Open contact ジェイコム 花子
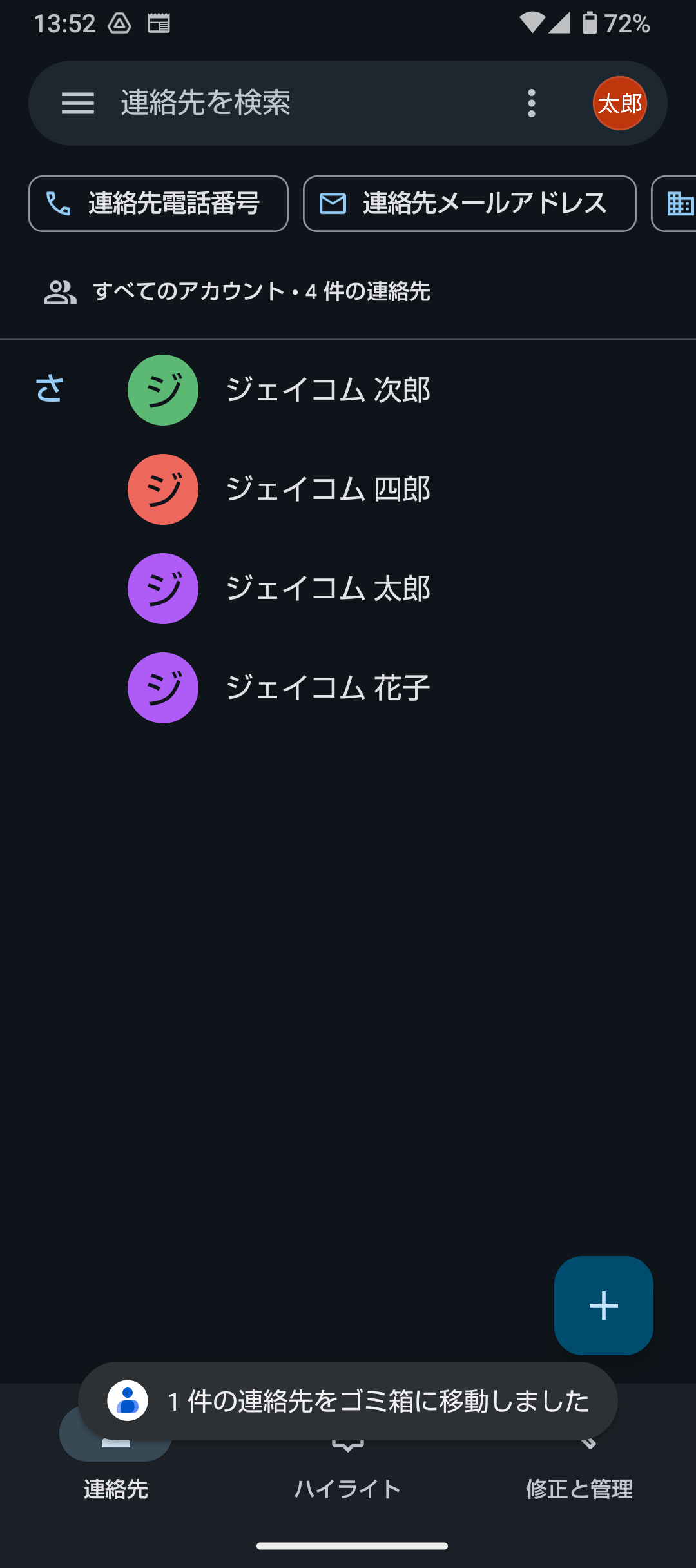 pos(348,688)
